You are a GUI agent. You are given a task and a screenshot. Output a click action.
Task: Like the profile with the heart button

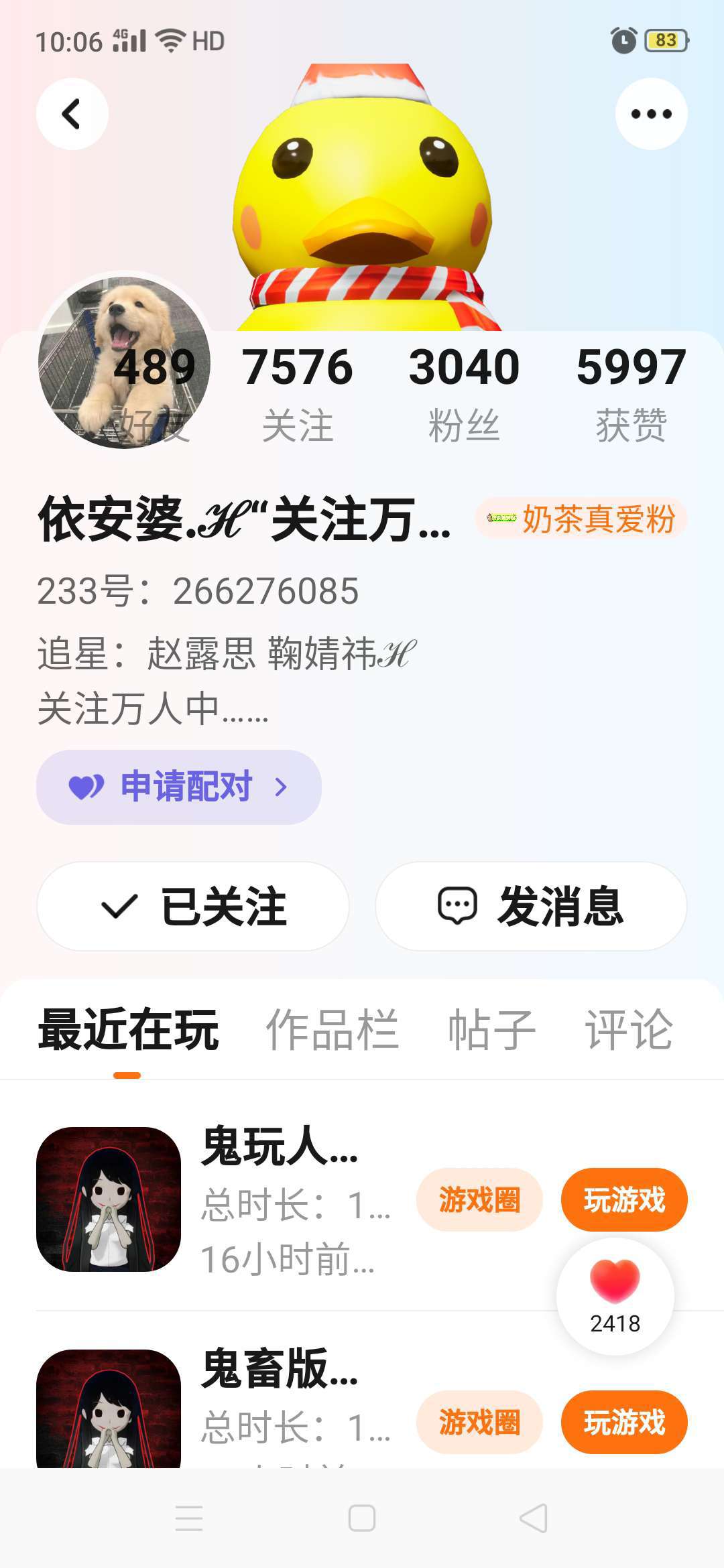tap(615, 1295)
